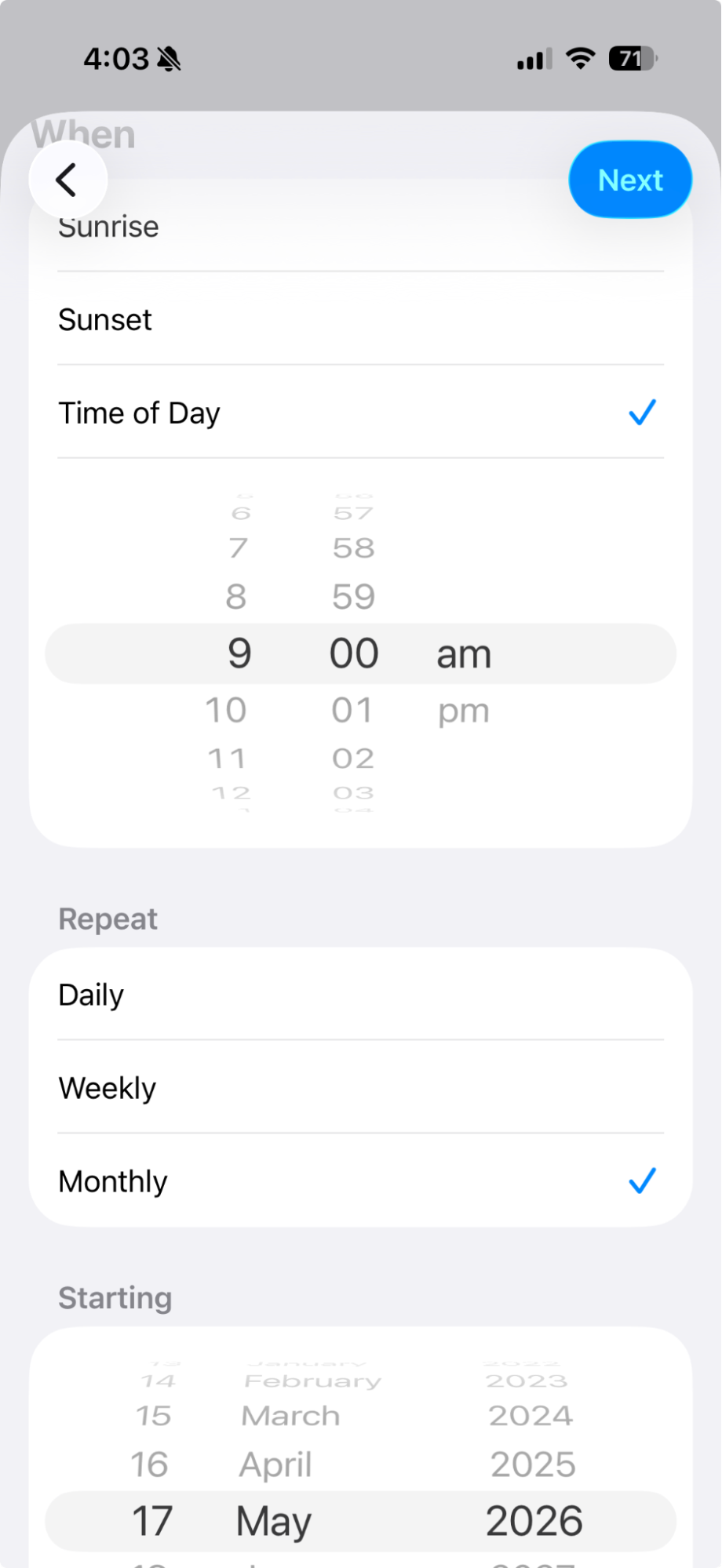Pick 10 on the hour wheel
The image size is (722, 1568).
click(x=226, y=709)
